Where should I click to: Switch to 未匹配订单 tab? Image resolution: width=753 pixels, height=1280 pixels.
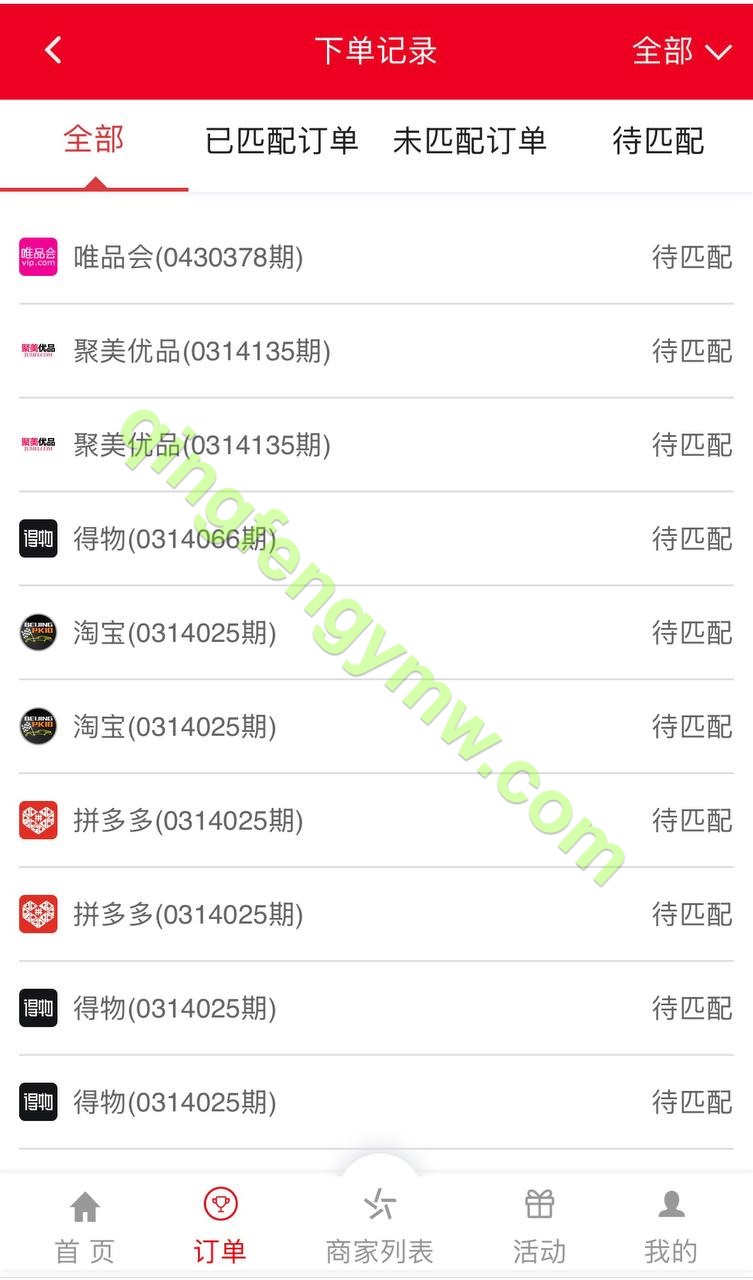tap(469, 141)
